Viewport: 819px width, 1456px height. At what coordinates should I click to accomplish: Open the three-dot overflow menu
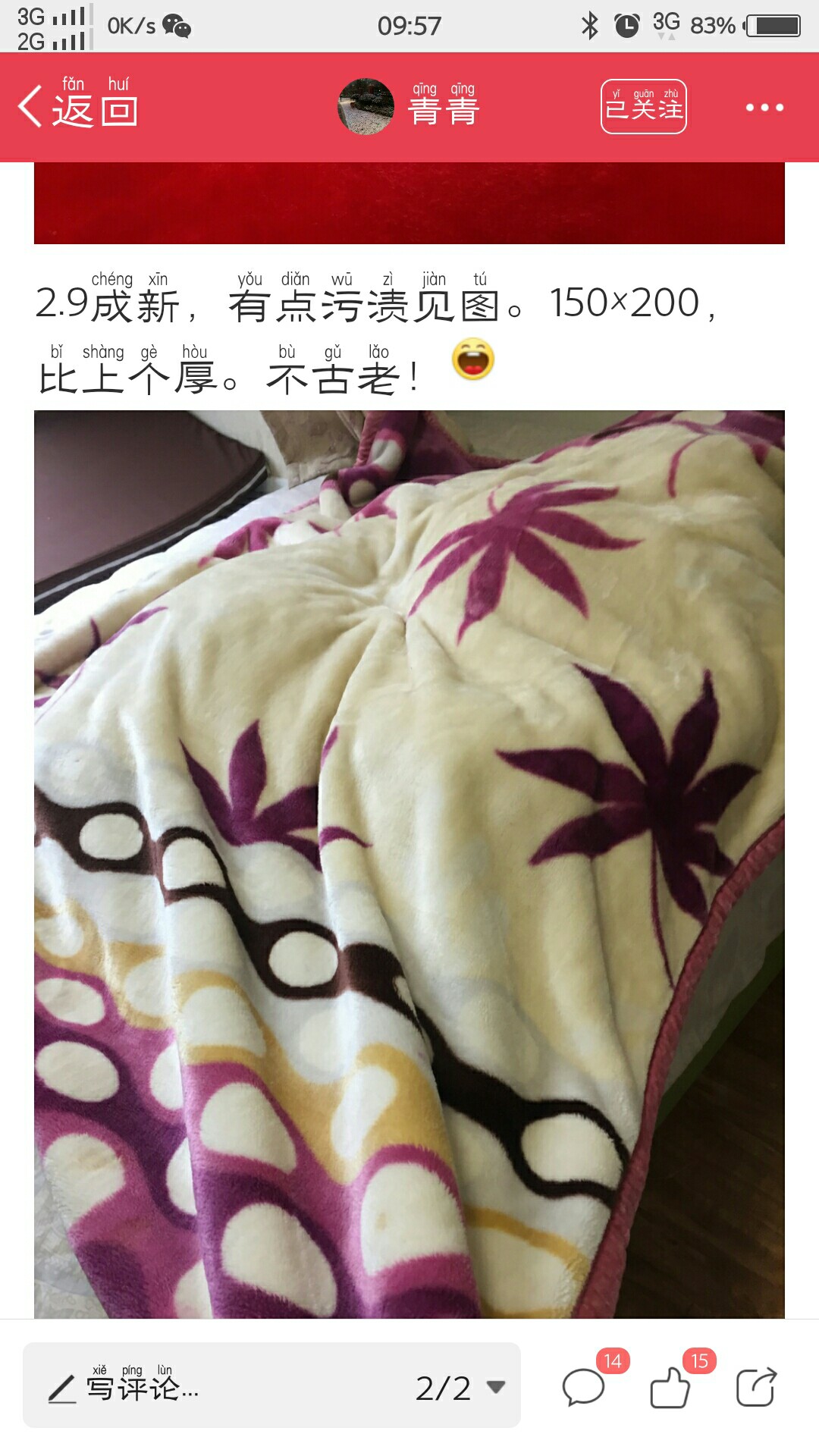[x=764, y=107]
